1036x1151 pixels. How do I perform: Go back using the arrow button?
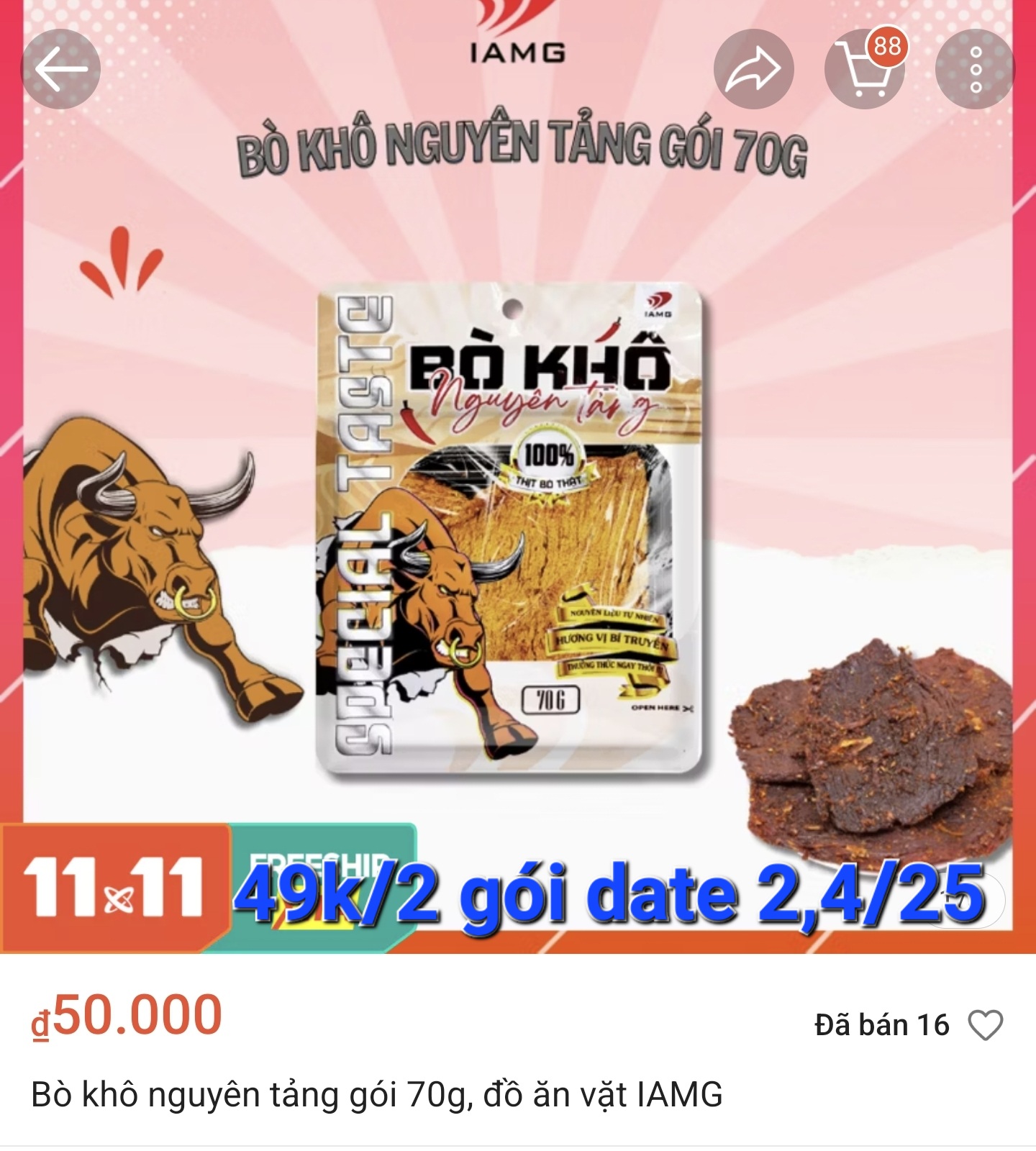tap(60, 69)
